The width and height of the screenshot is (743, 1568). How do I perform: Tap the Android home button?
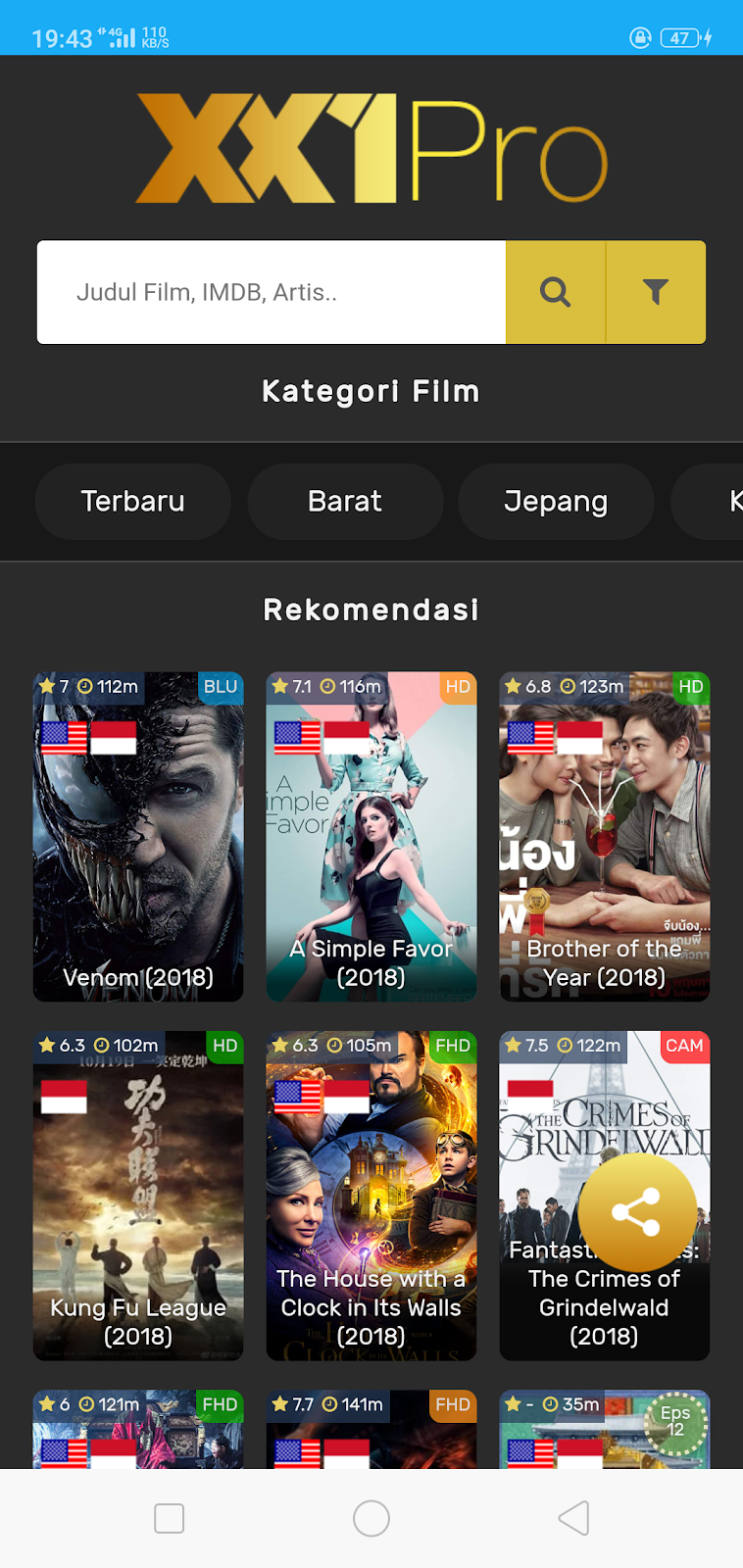pyautogui.click(x=371, y=1516)
